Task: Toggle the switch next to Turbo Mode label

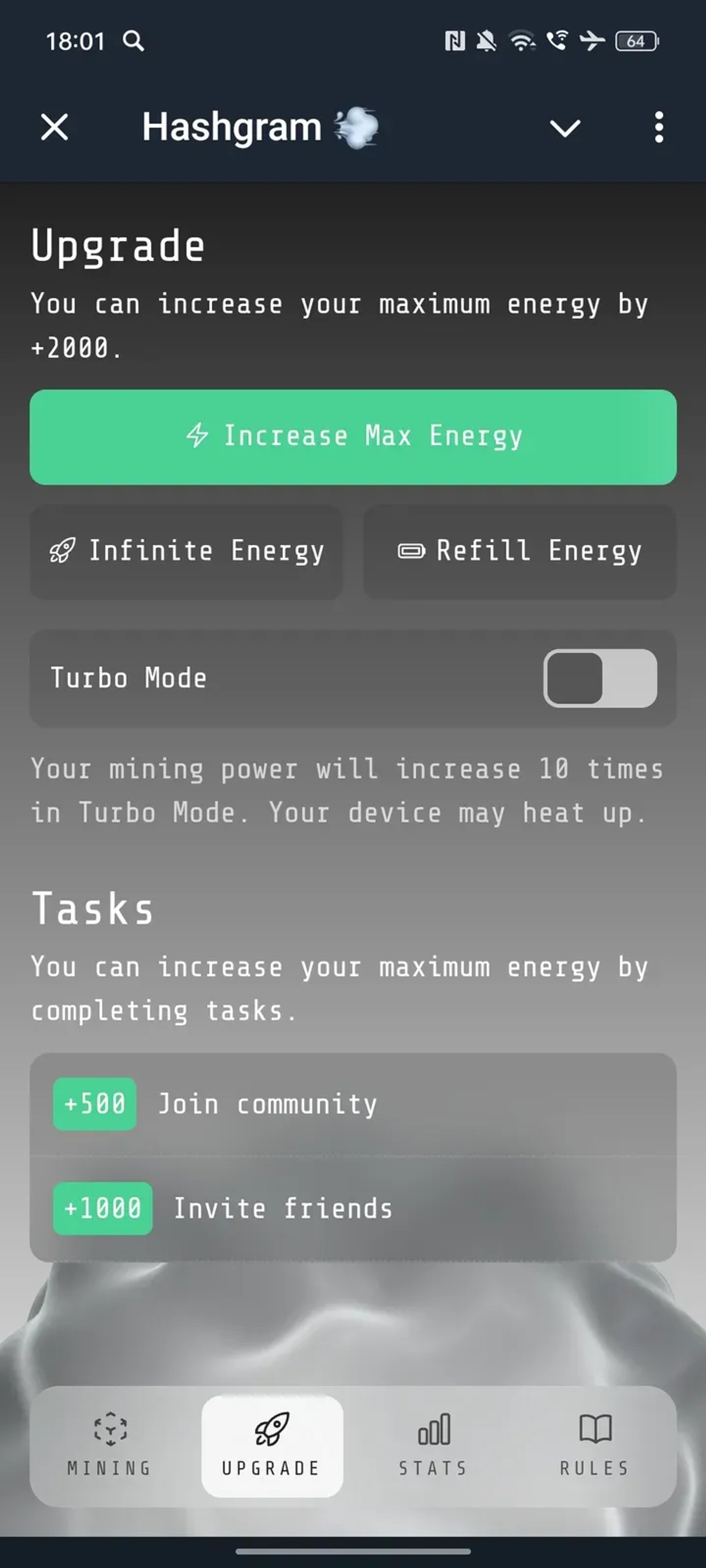Action: tap(601, 677)
